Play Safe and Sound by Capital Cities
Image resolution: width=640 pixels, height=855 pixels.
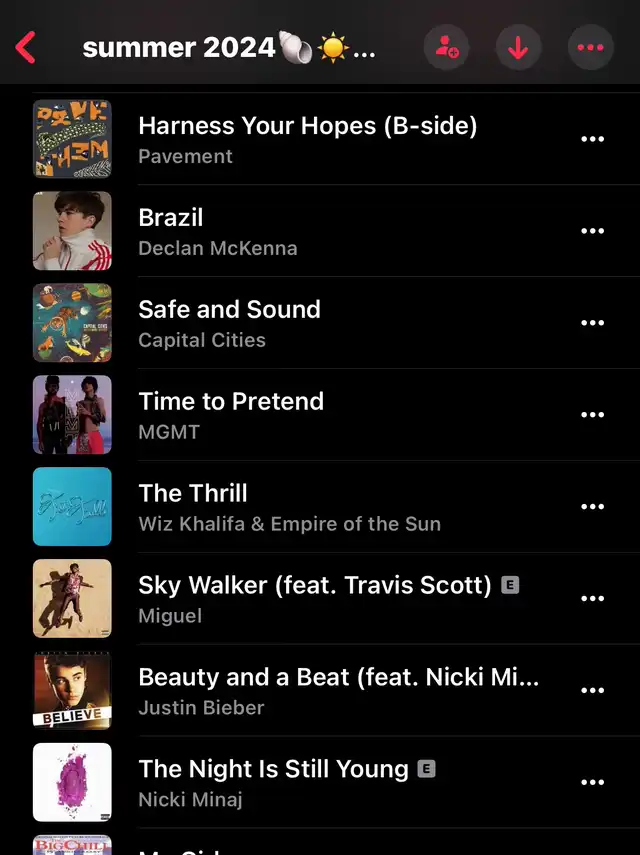[229, 322]
